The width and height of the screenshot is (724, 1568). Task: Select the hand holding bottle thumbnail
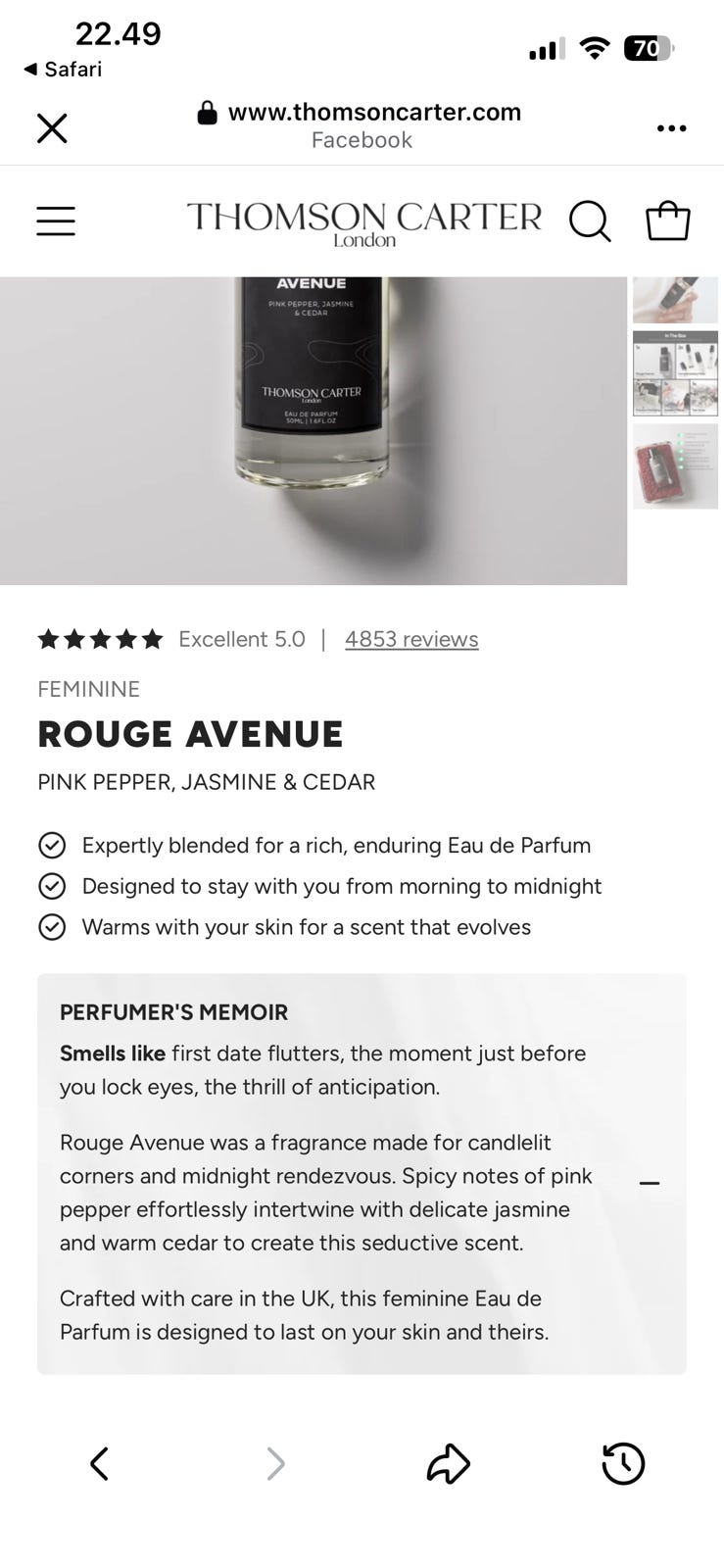(x=675, y=300)
